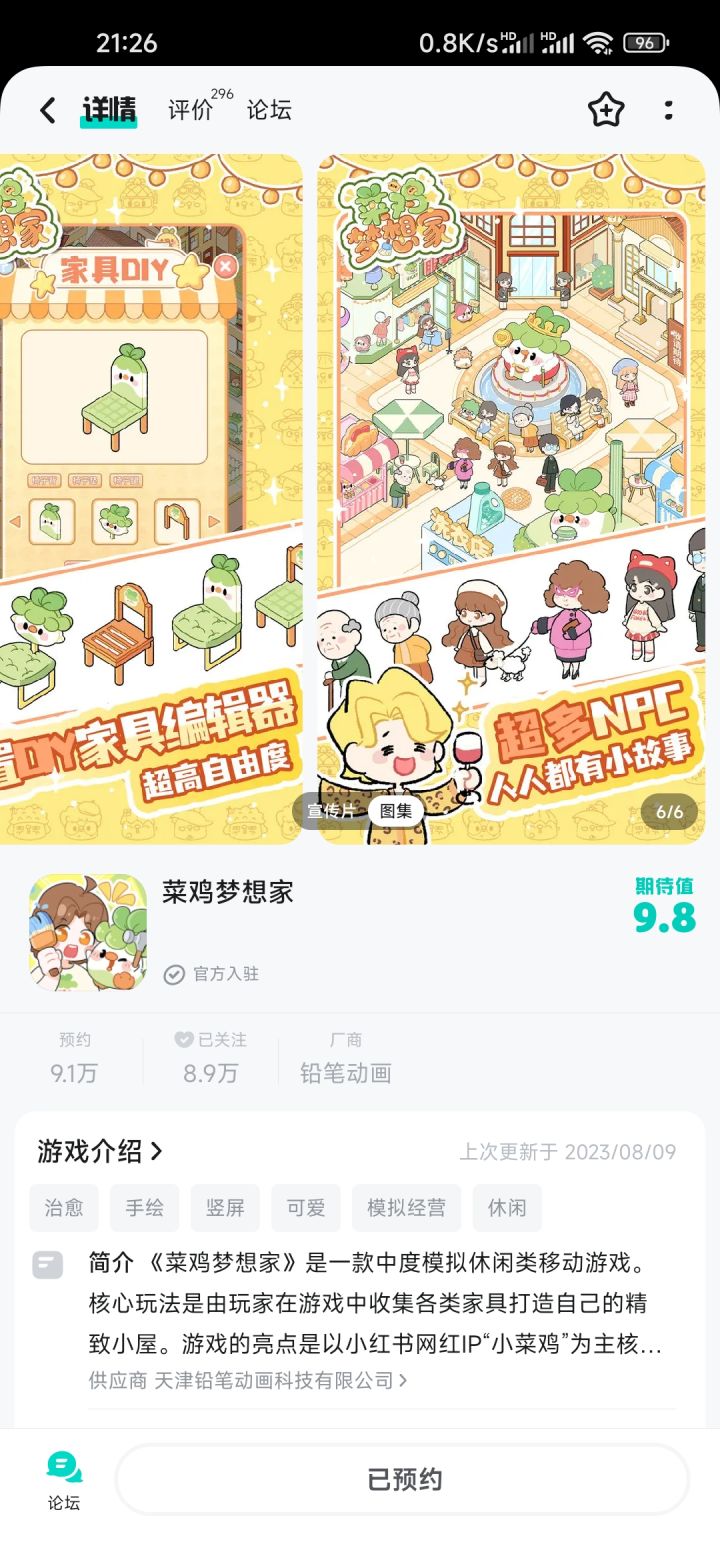
Task: Tap the back arrow to leave game page
Action: (45, 110)
